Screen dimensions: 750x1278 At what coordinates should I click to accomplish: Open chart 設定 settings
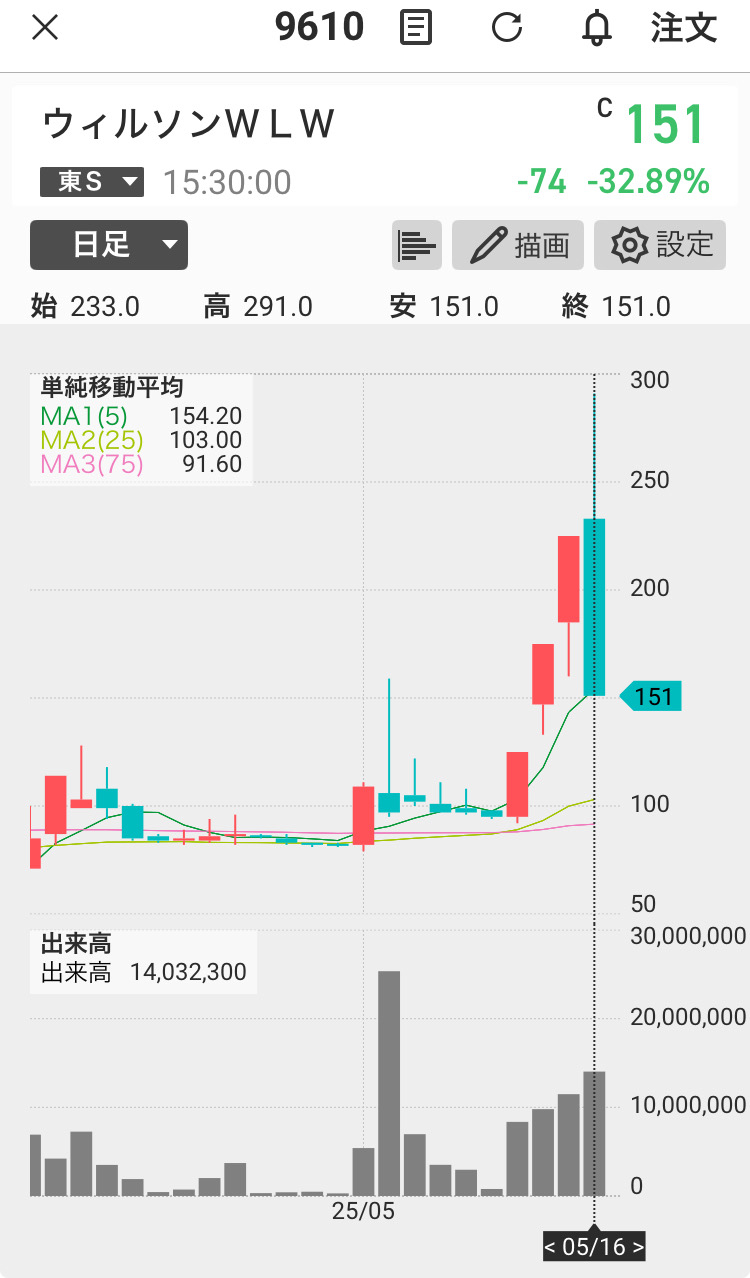pyautogui.click(x=660, y=245)
